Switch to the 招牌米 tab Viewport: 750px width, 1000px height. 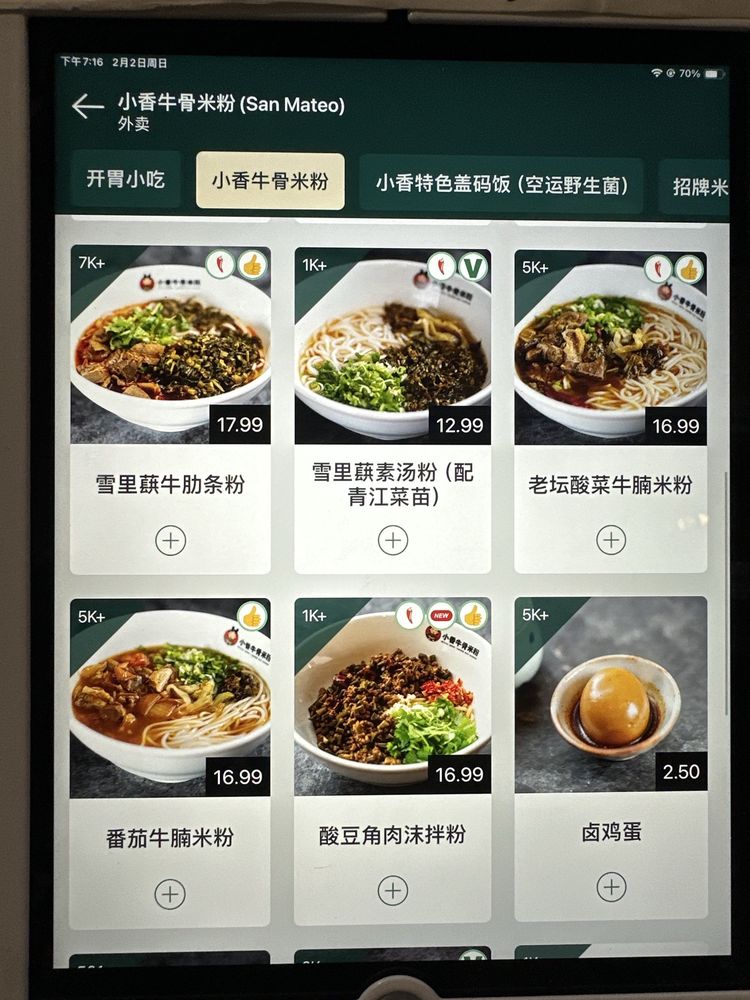[x=695, y=186]
